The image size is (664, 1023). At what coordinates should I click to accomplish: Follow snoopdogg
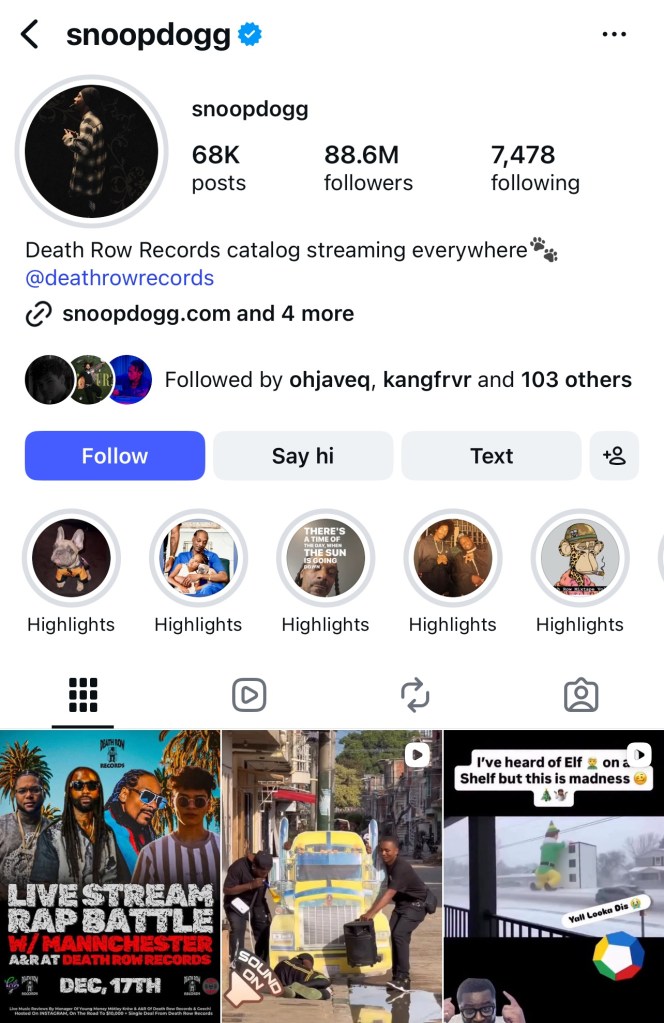[x=115, y=456]
